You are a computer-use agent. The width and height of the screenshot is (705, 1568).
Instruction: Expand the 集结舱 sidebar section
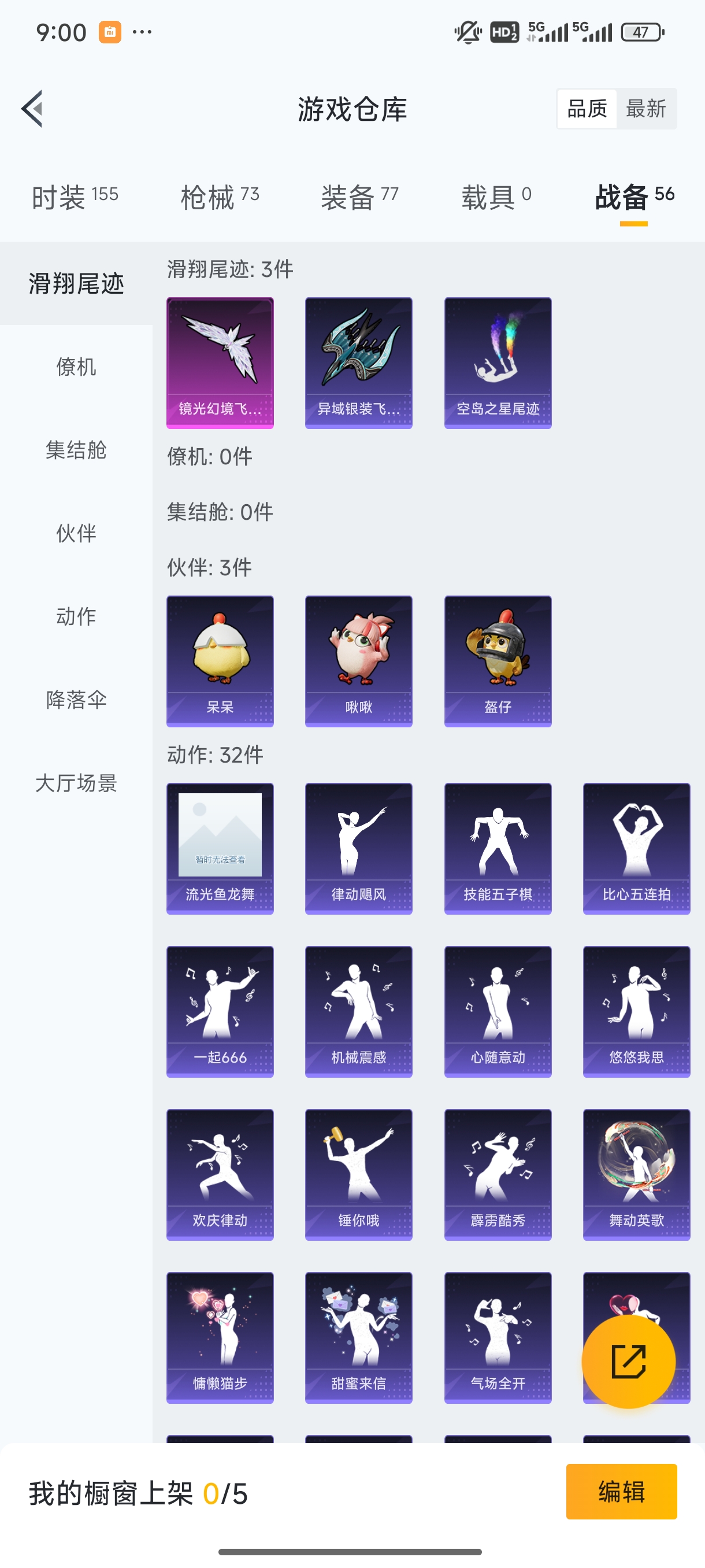point(76,450)
